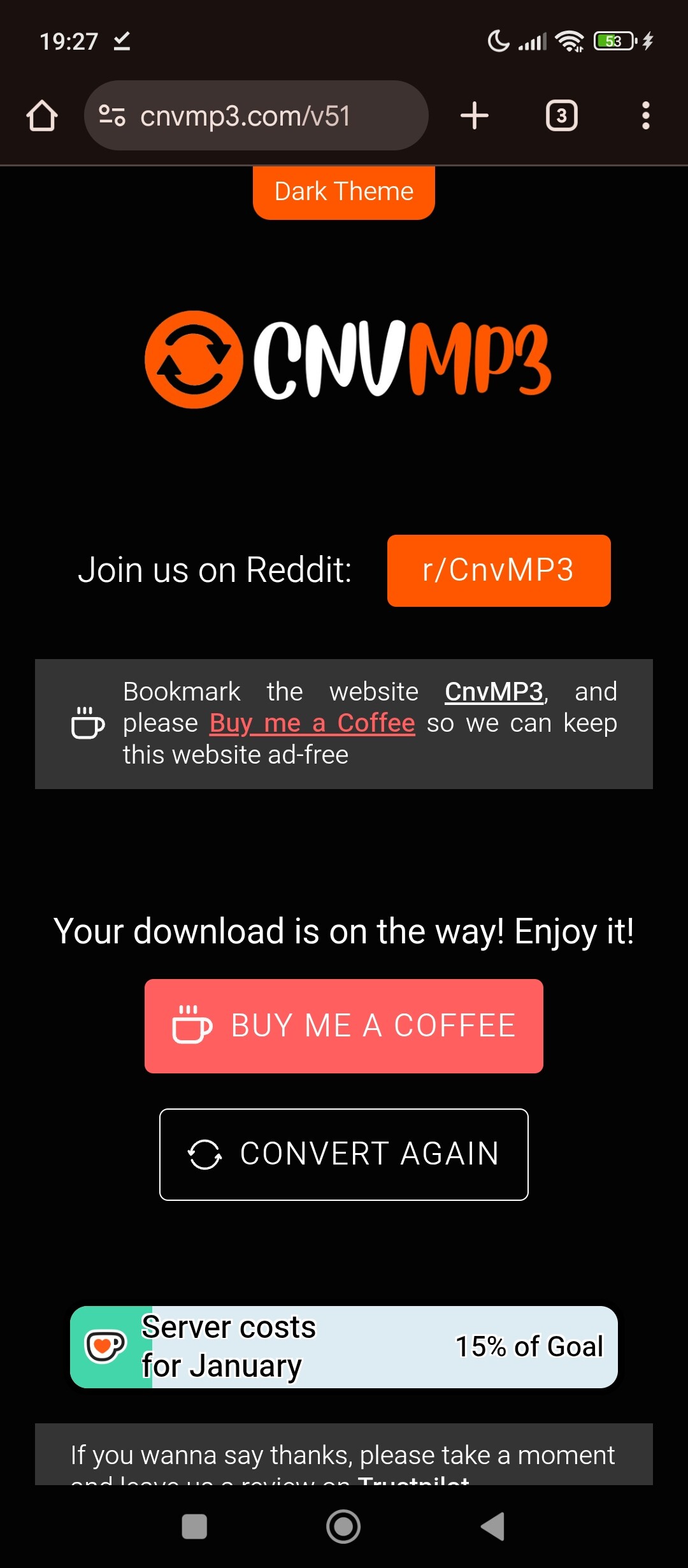The width and height of the screenshot is (688, 1568).
Task: Open recent apps from the navigation bar
Action: point(194,1527)
